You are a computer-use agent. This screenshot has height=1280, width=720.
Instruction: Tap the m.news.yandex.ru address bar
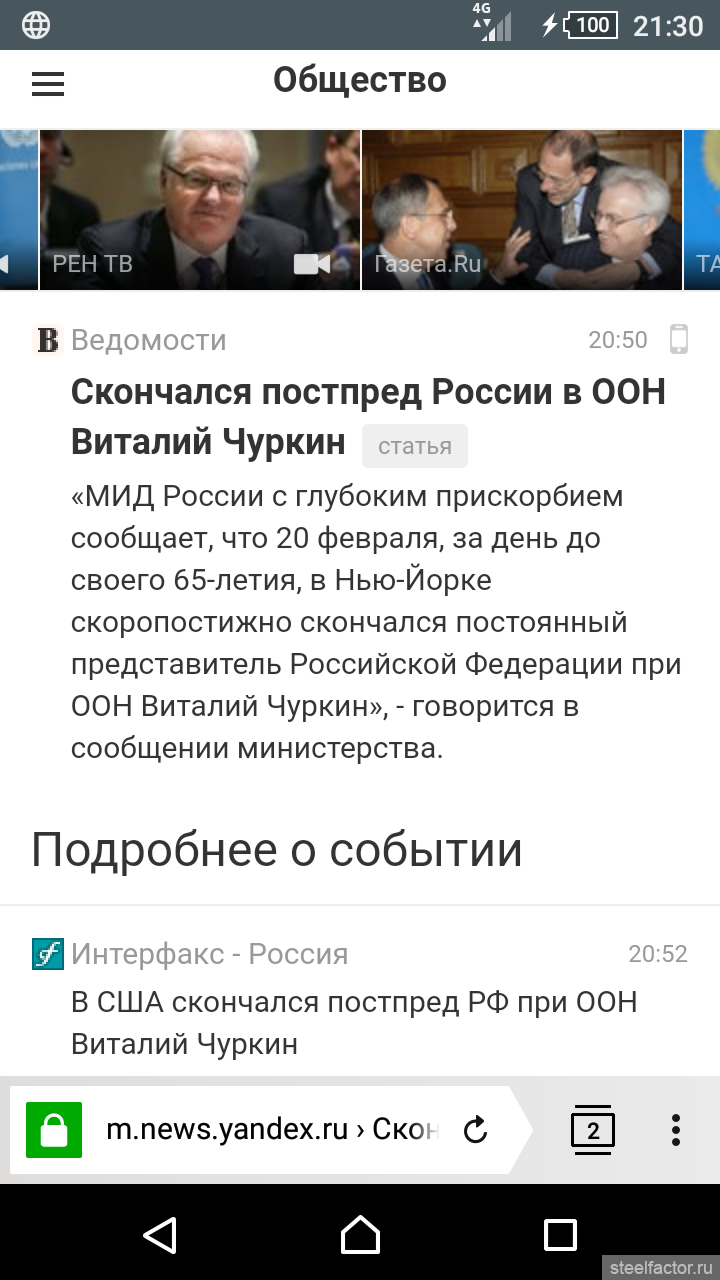(273, 1130)
